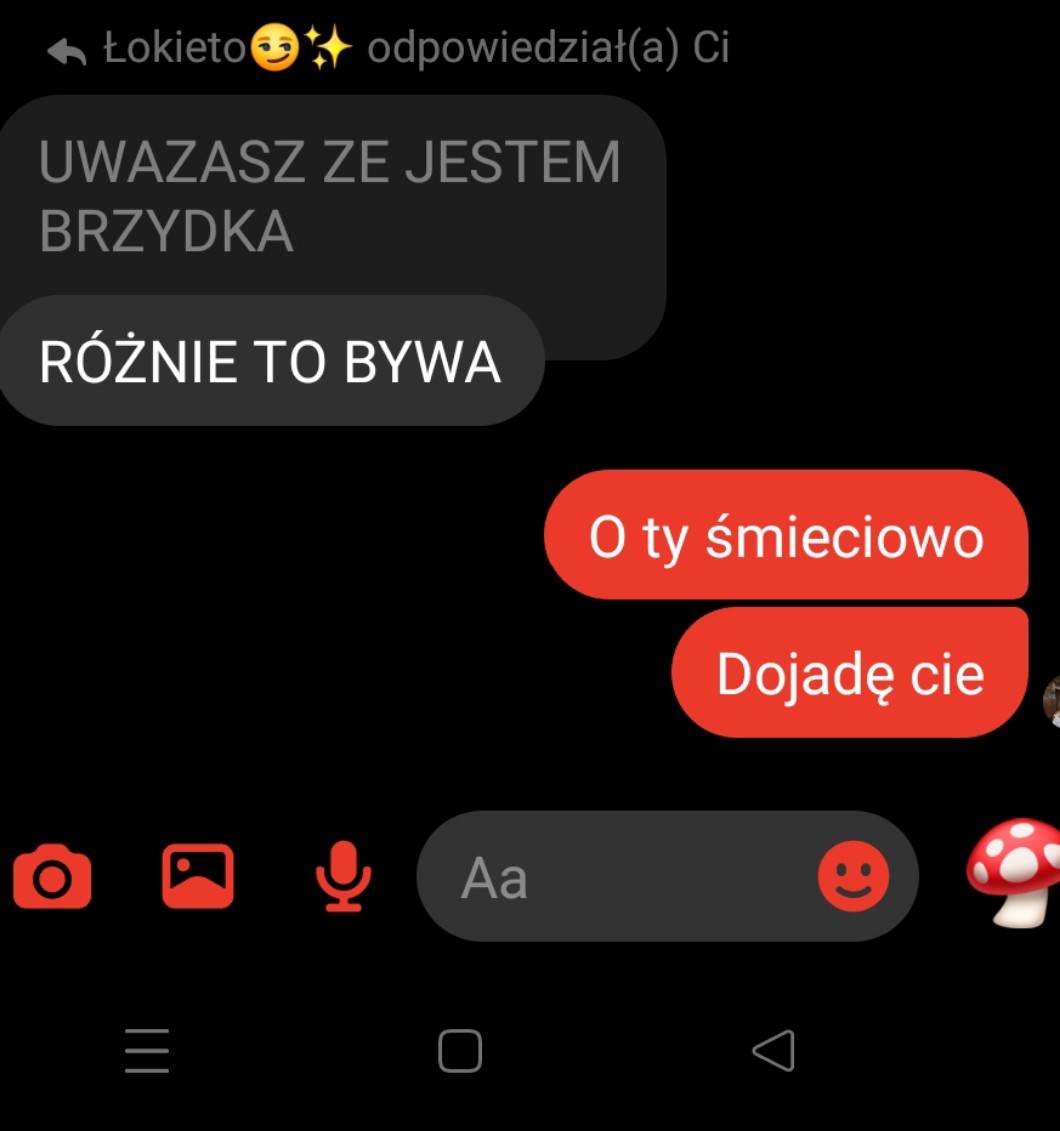The width and height of the screenshot is (1060, 1131).
Task: Tap the Aa message input field
Action: pos(620,877)
